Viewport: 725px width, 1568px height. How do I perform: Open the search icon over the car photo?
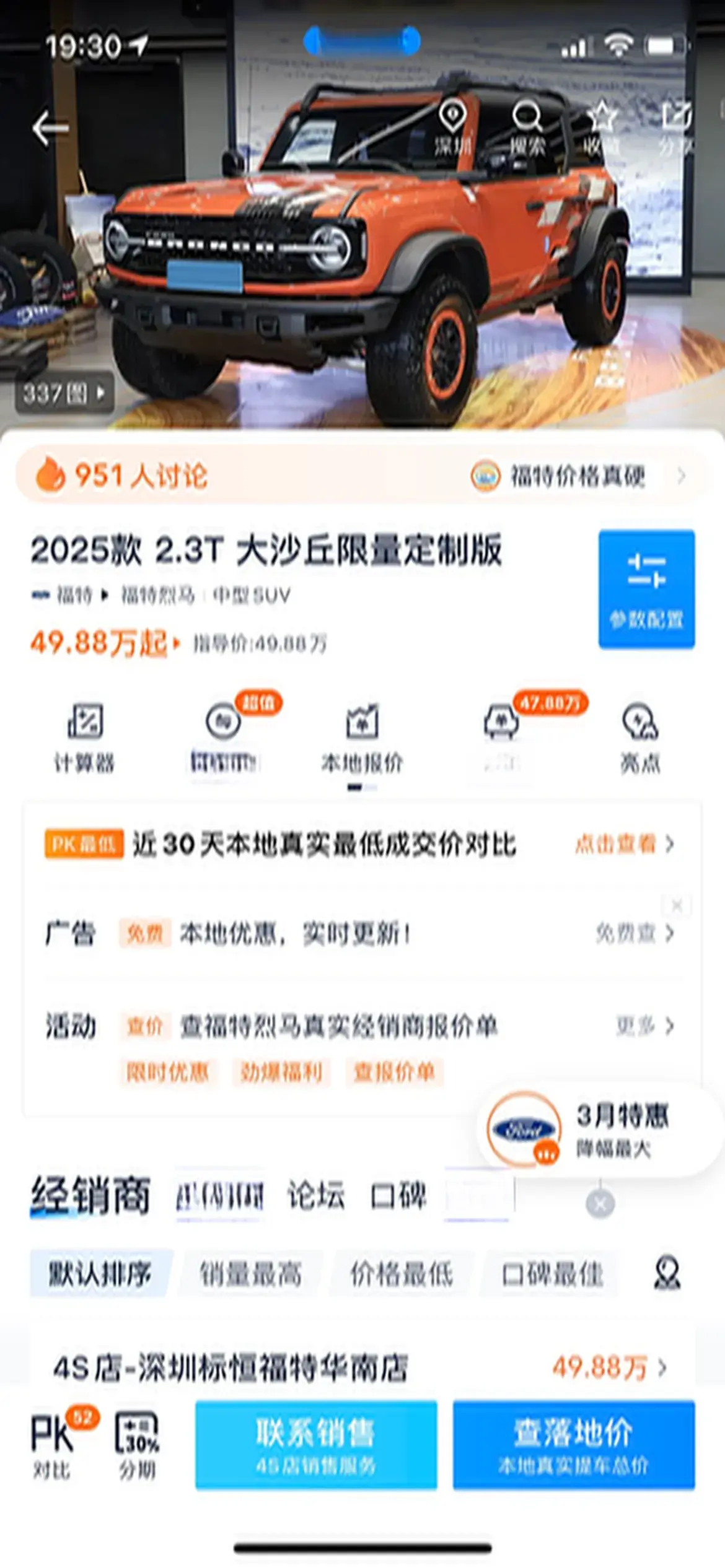527,128
